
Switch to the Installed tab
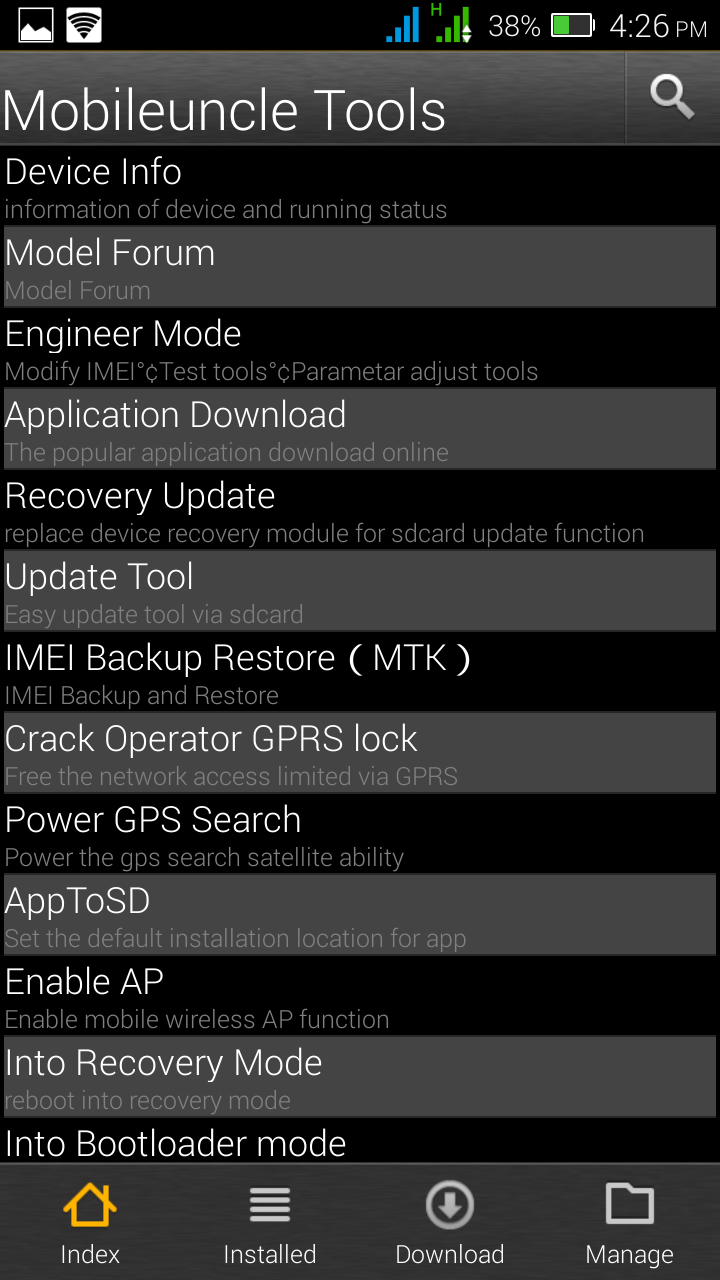pyautogui.click(x=270, y=1223)
